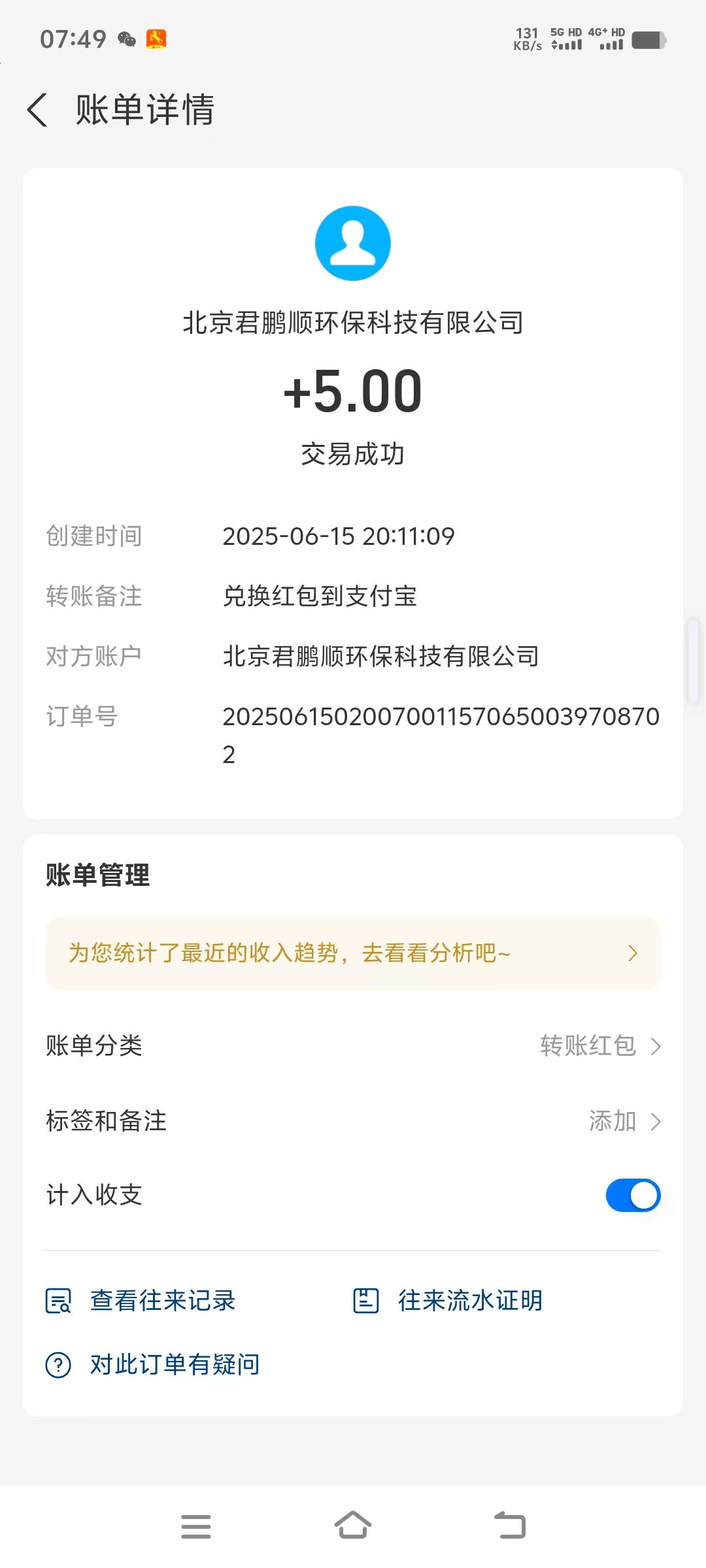706x1568 pixels.
Task: Add 标签和备注 to this bill
Action: tap(353, 1121)
